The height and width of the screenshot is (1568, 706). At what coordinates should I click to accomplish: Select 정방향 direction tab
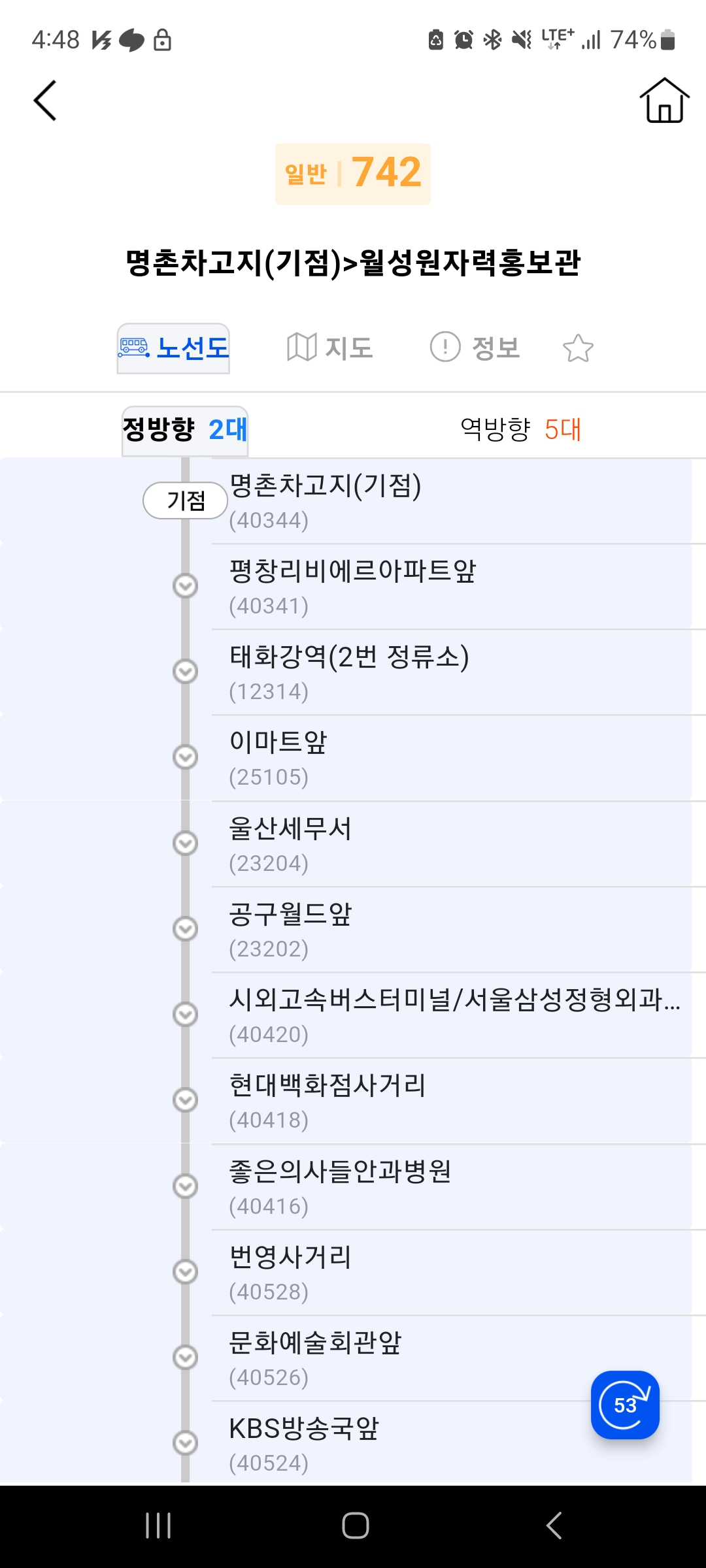coord(185,430)
